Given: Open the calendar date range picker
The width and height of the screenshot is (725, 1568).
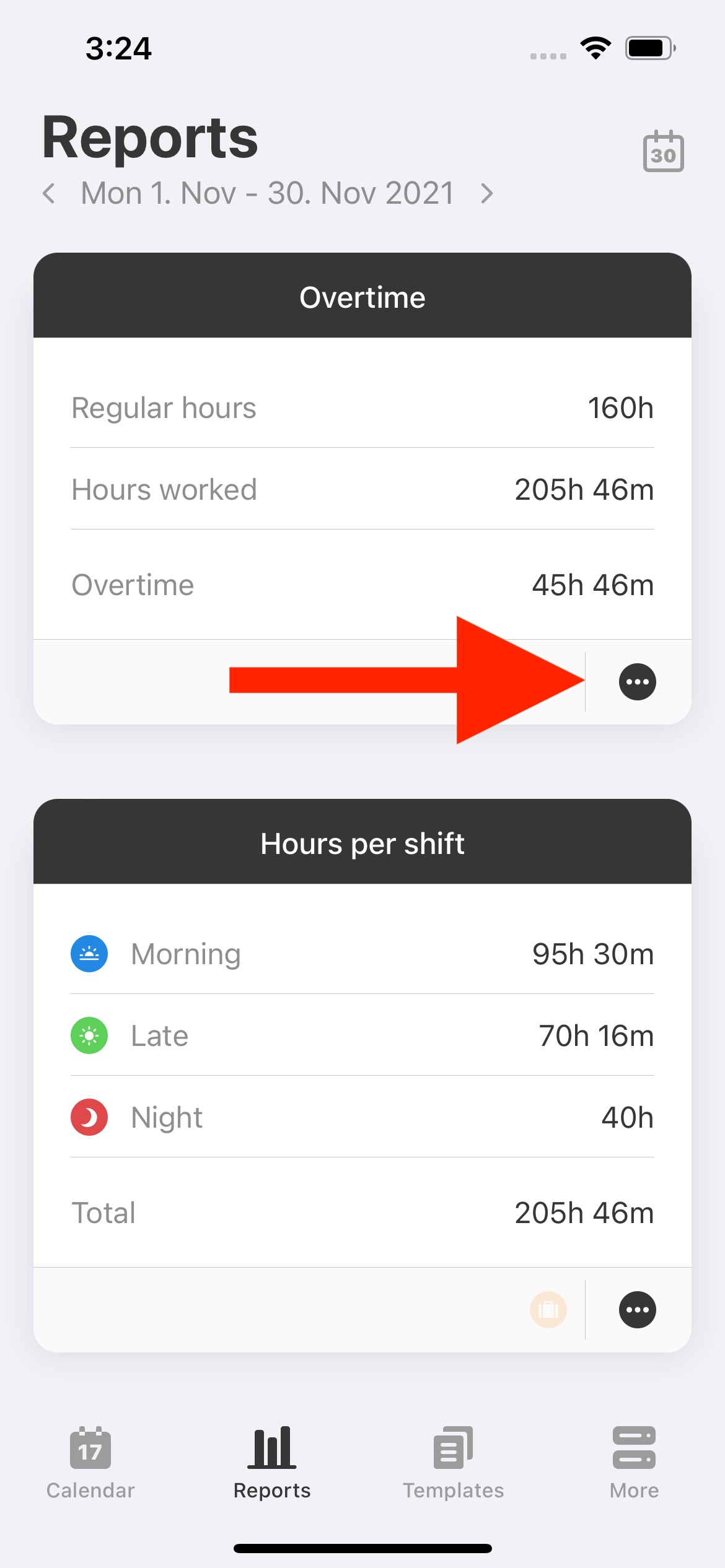Looking at the screenshot, I should pos(663,151).
